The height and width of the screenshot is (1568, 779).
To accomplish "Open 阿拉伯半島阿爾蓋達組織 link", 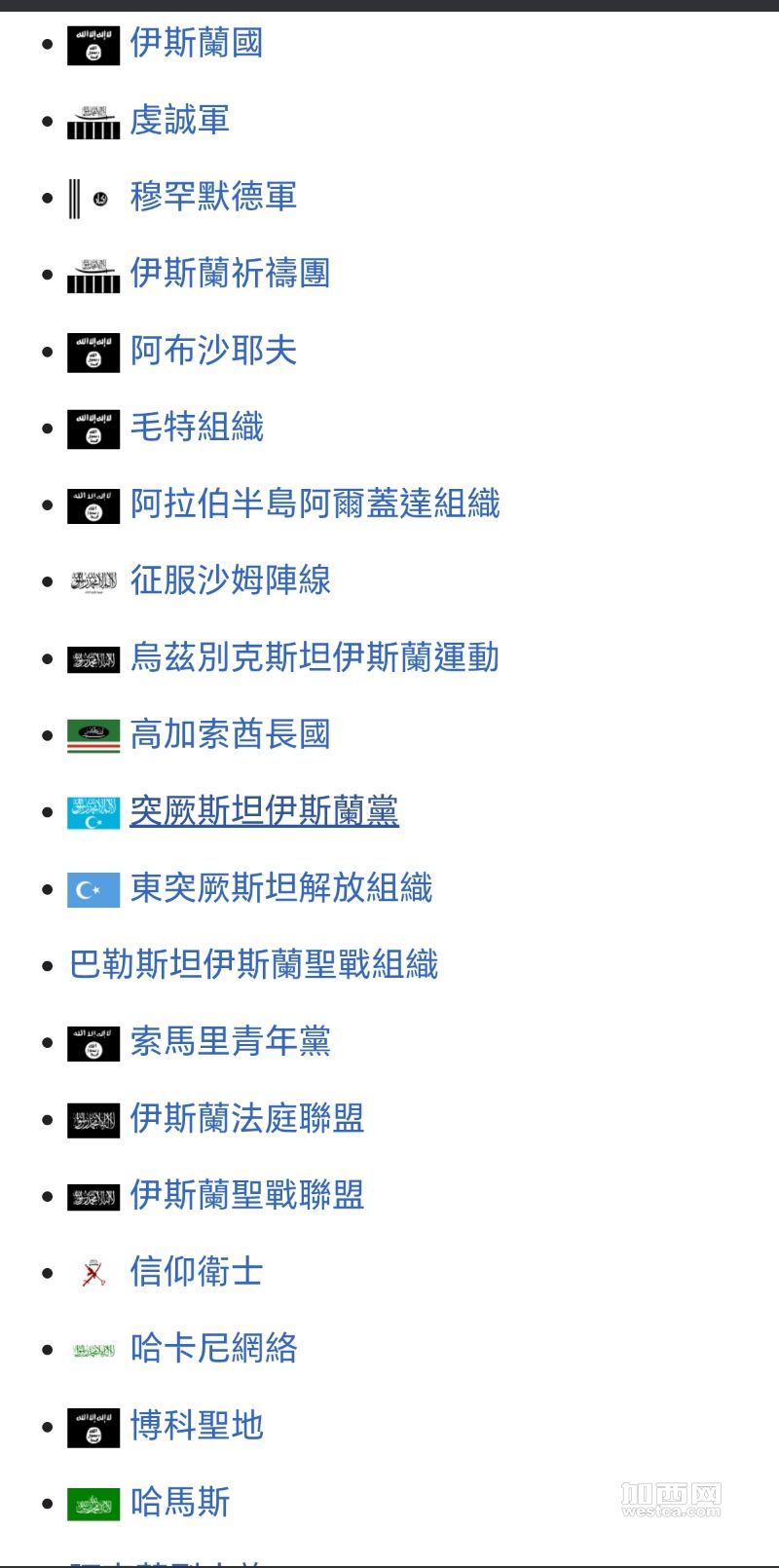I will coord(315,504).
